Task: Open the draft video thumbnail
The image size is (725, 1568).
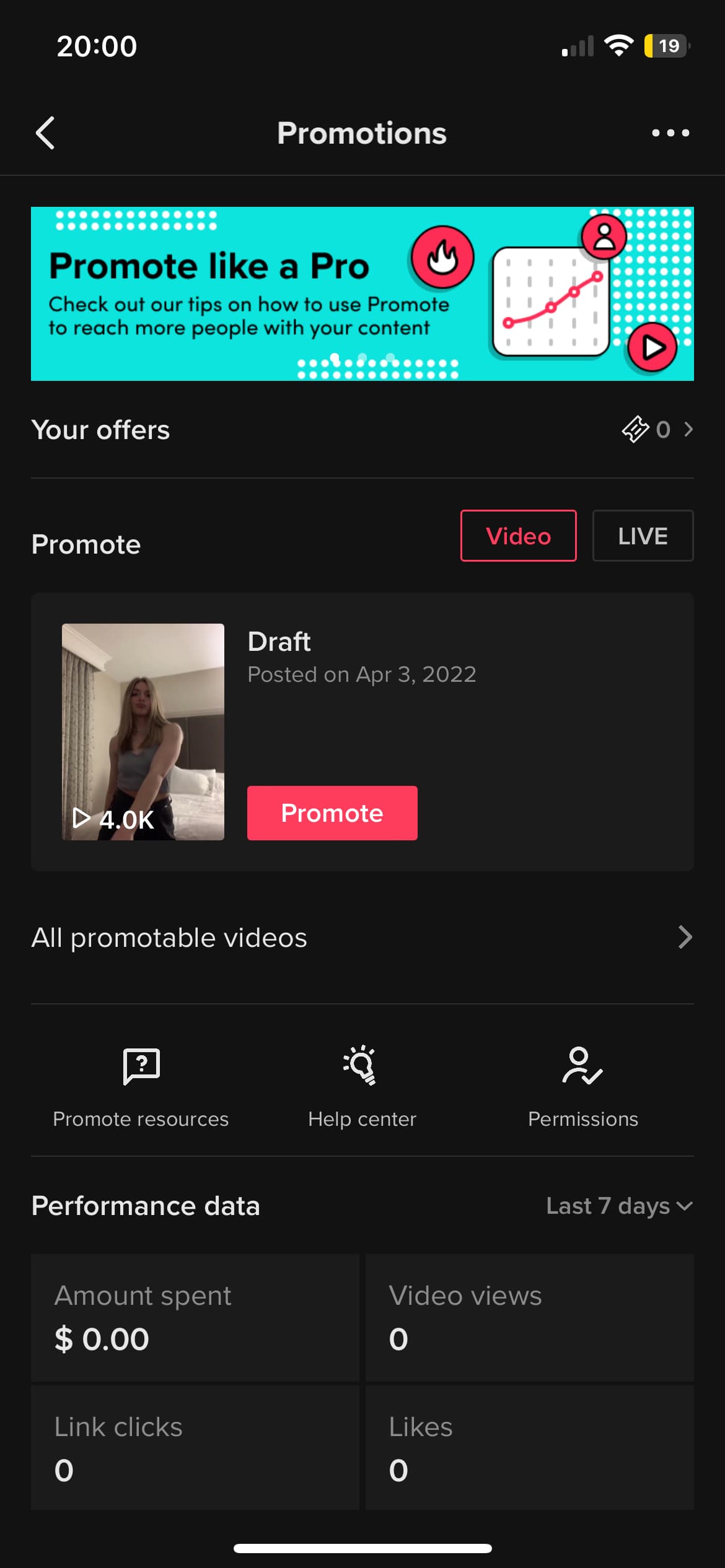Action: [143, 731]
